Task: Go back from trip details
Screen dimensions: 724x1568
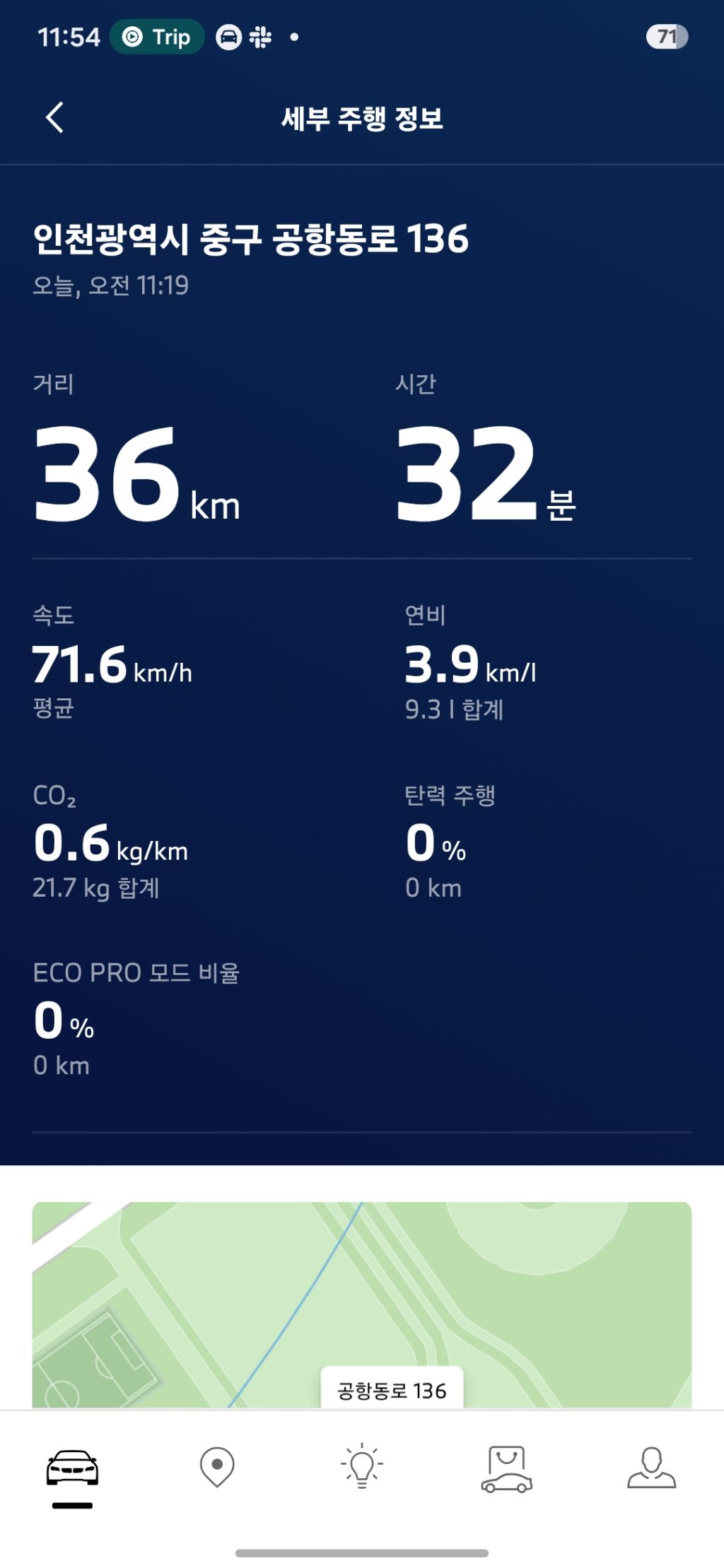Action: click(x=55, y=117)
